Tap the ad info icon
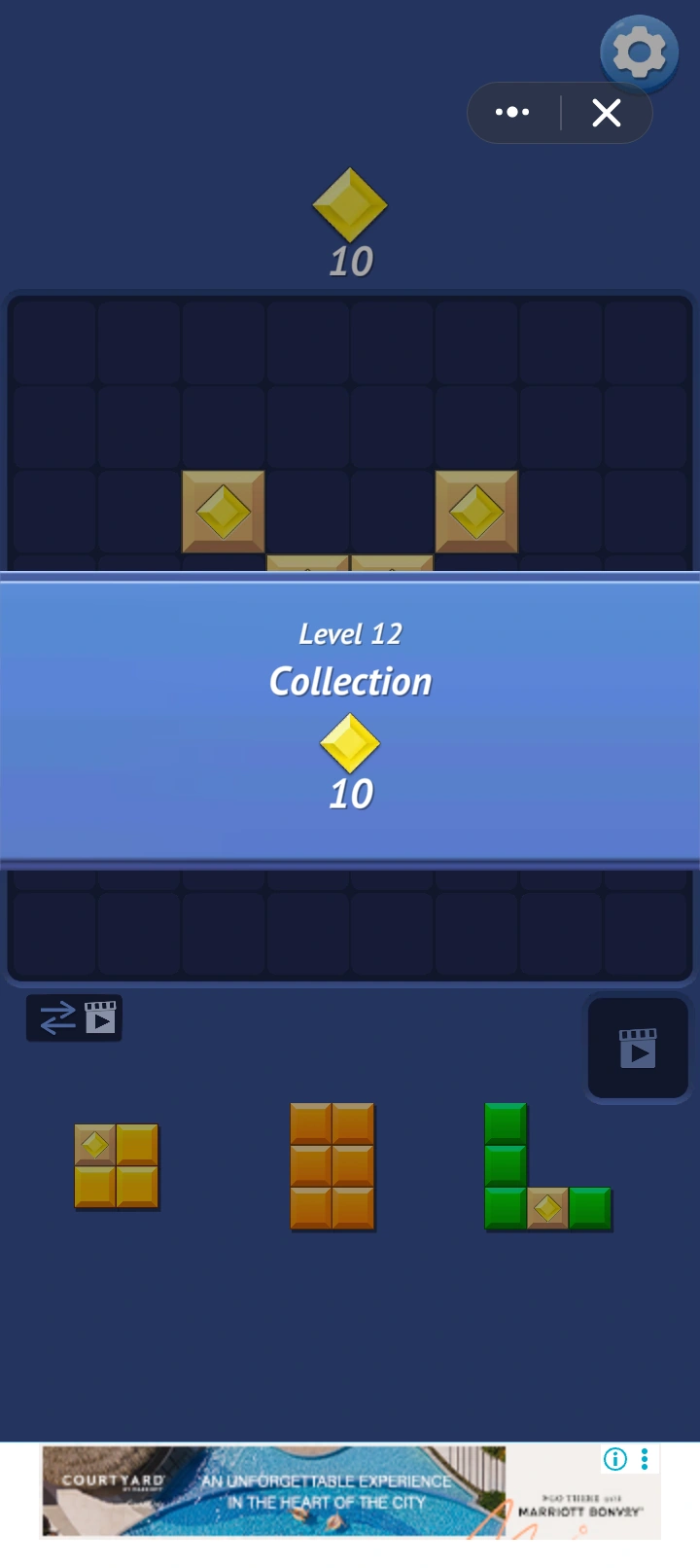The image size is (700, 1568). [615, 1458]
